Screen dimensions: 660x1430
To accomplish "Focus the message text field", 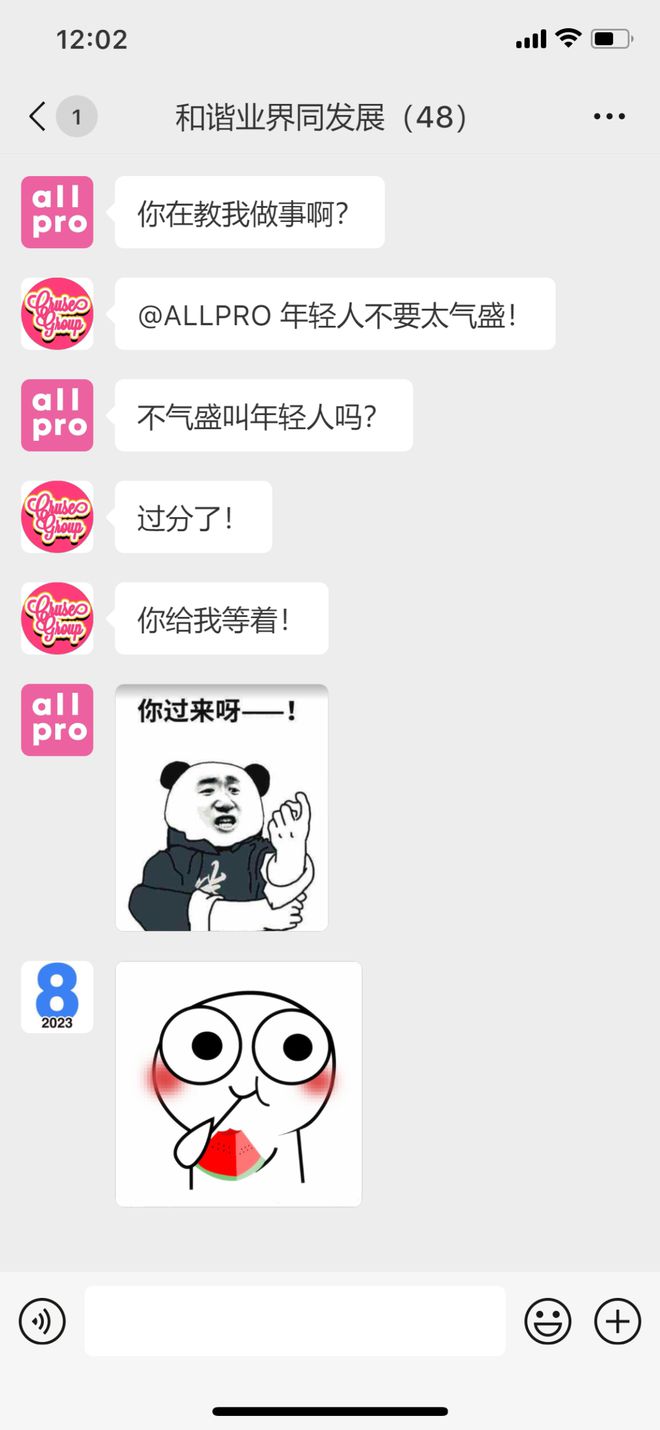I will pyautogui.click(x=295, y=1321).
